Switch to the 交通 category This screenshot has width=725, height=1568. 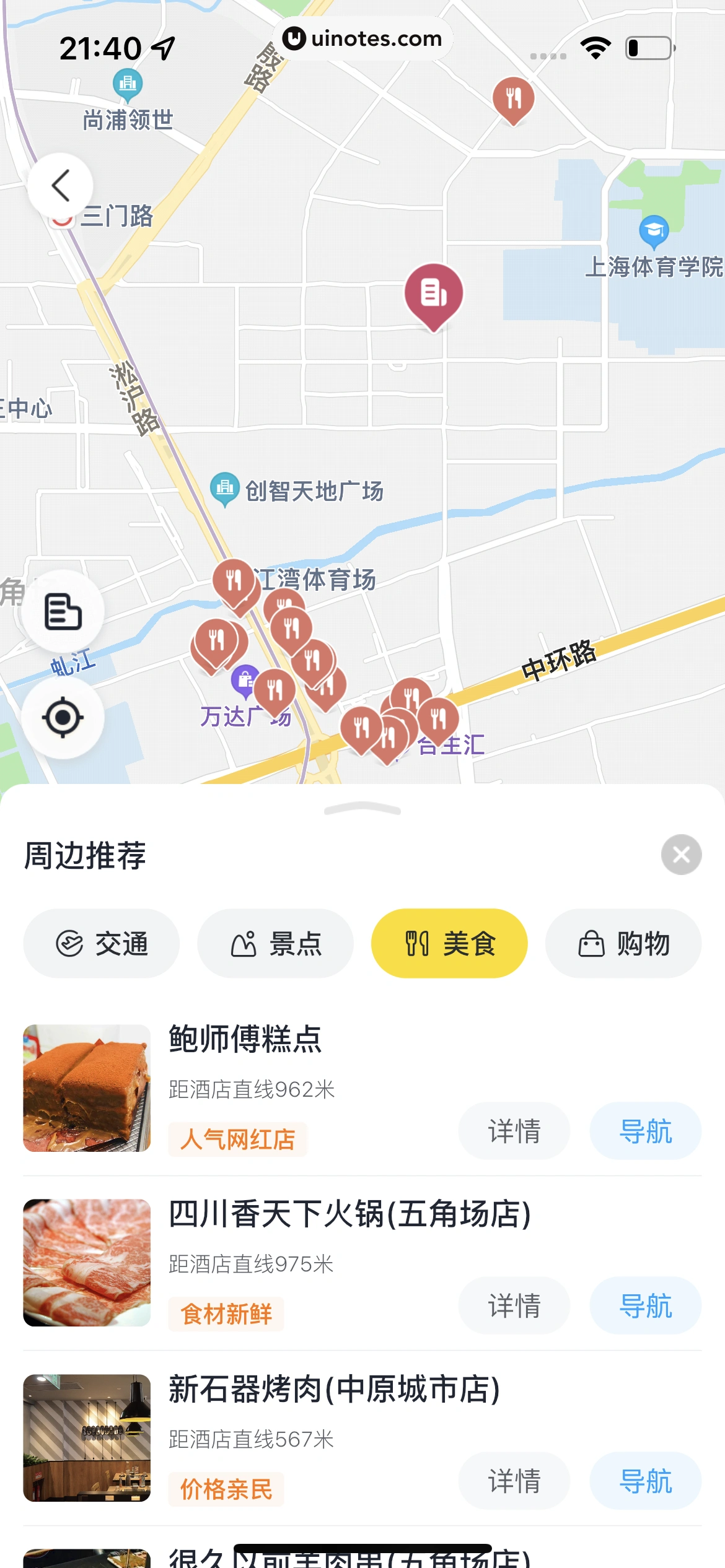coord(102,943)
